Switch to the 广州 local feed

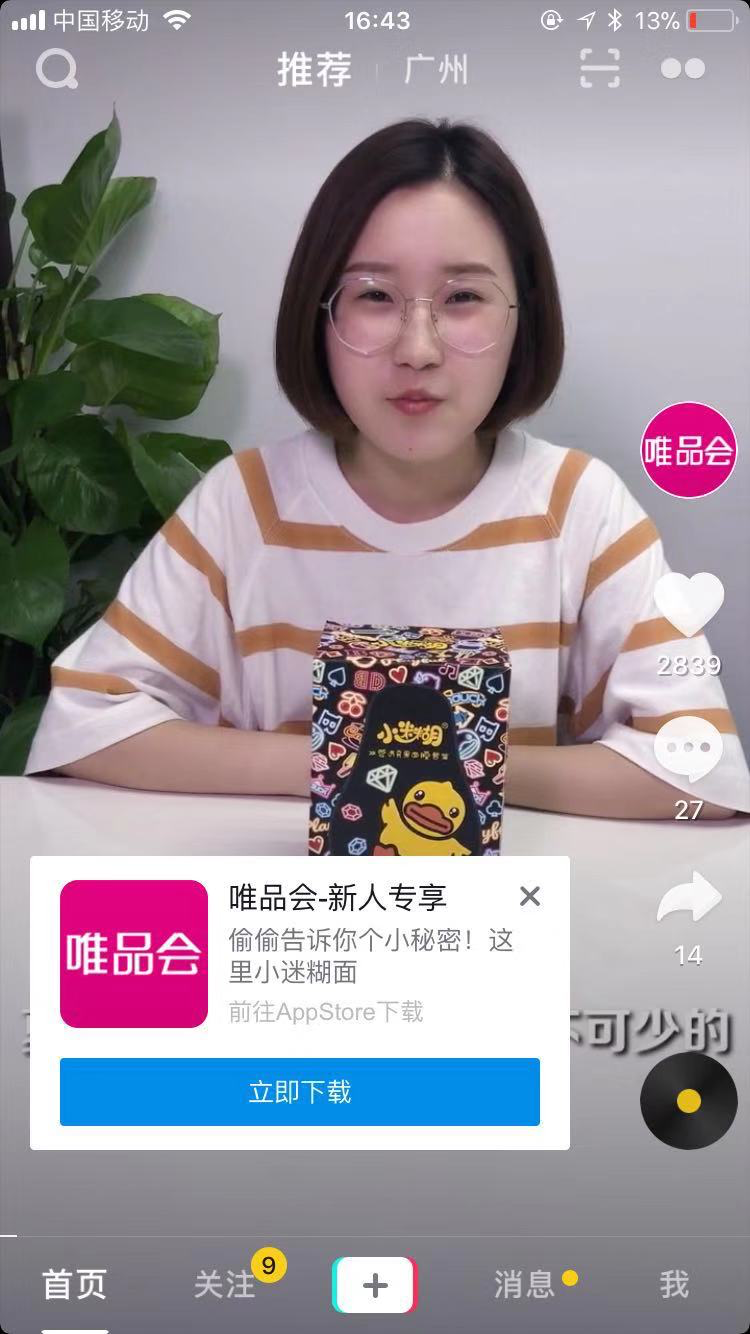436,70
